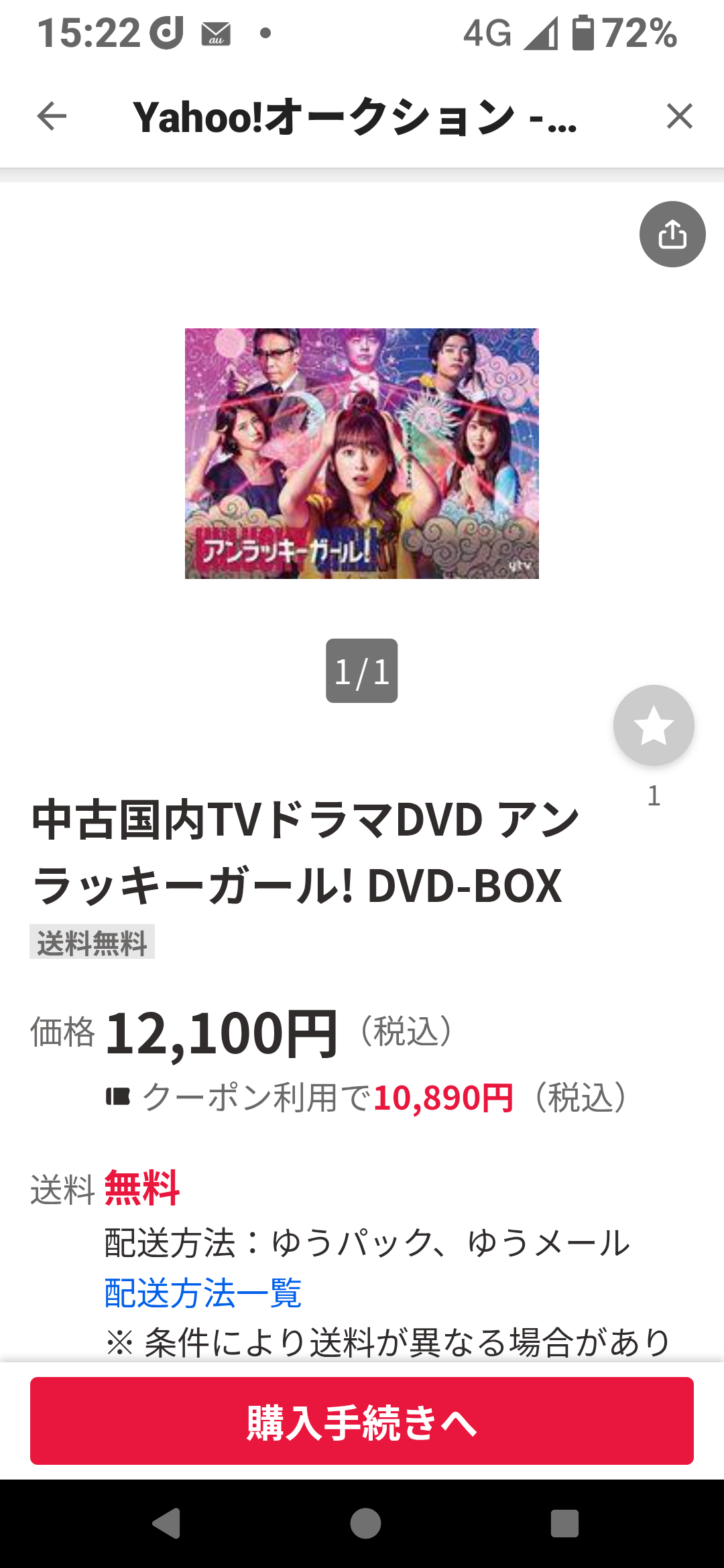This screenshot has height=1568, width=724.
Task: Share this DVD-BOX listing
Action: 672,235
